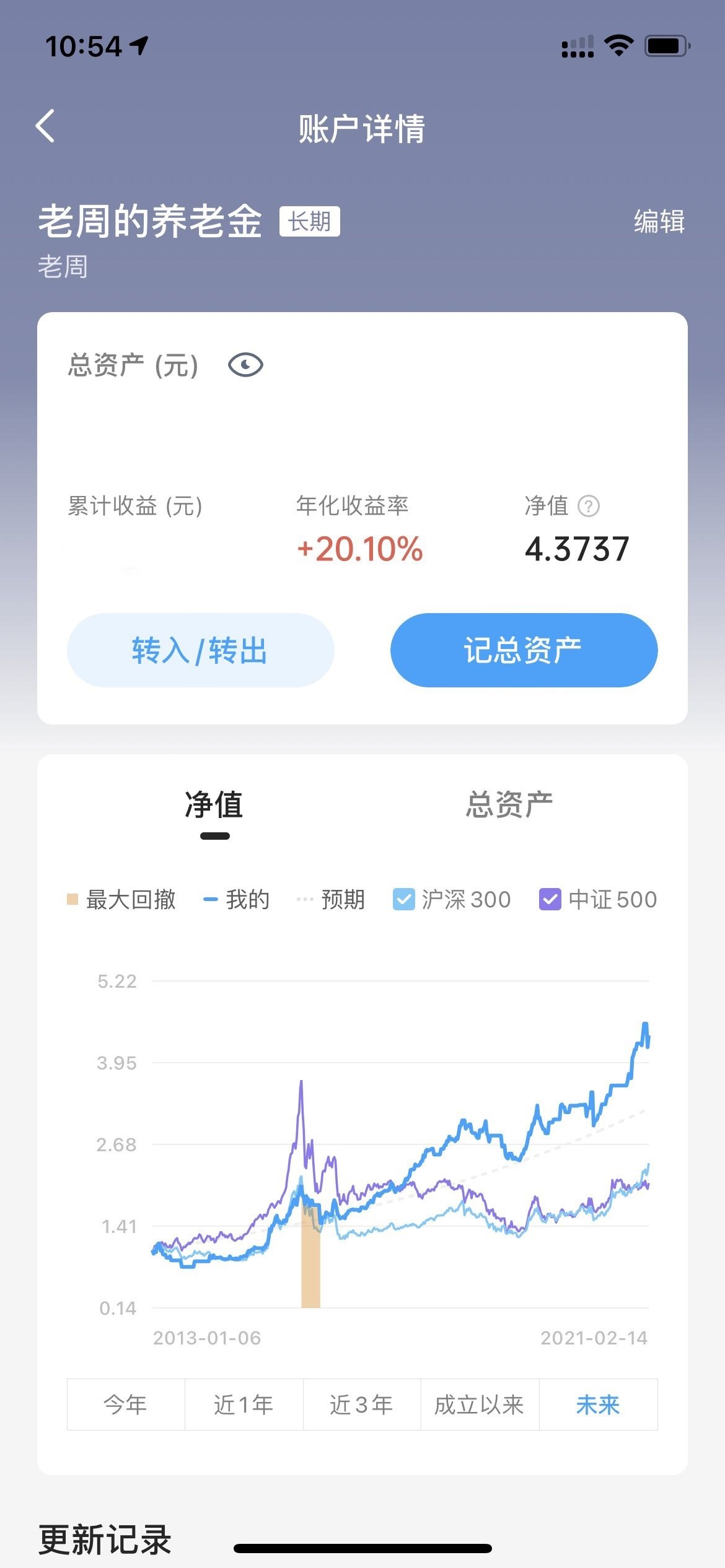
Task: Uncheck the 沪深300 comparison checkbox
Action: 403,899
